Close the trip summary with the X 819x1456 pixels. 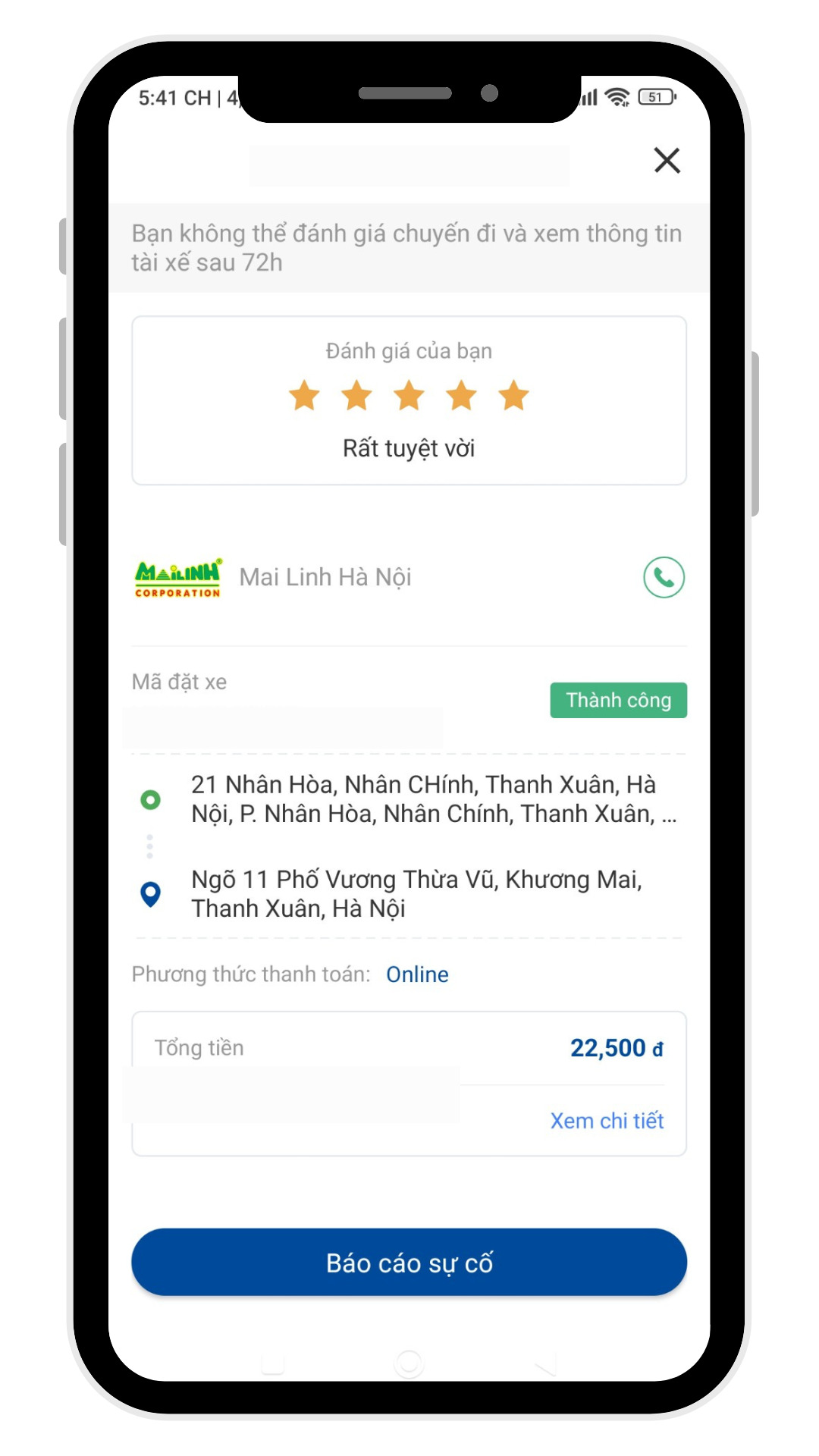666,161
